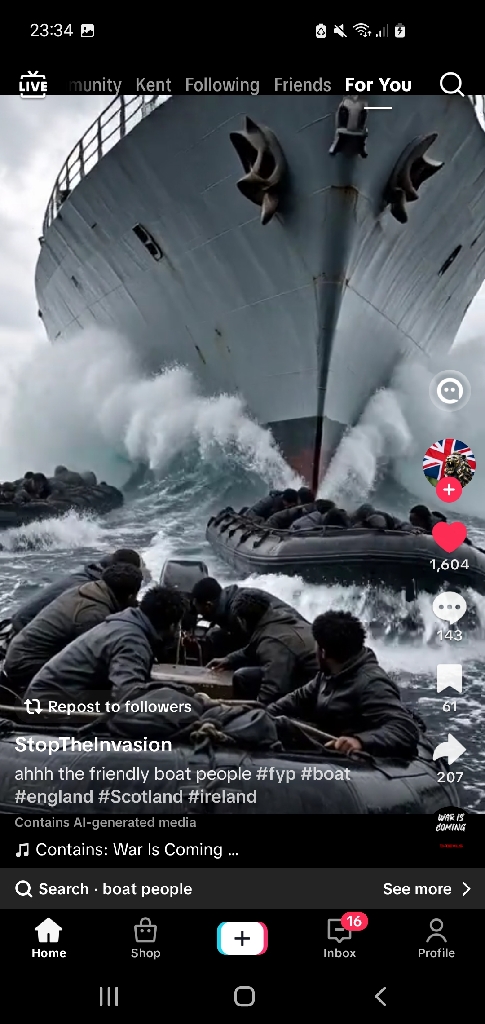Share the video with the arrow
Image resolution: width=485 pixels, height=1024 pixels.
(450, 750)
